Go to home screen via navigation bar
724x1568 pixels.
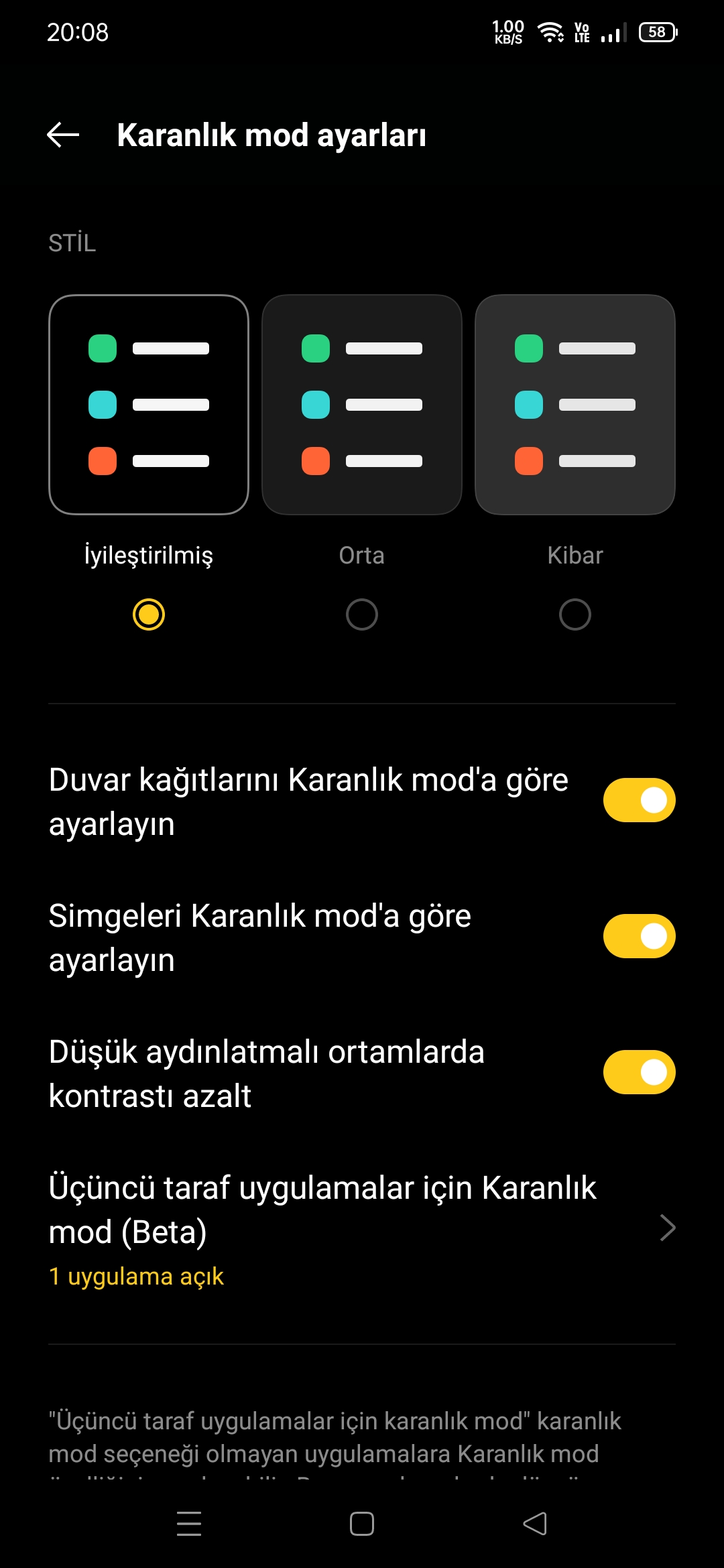362,1524
